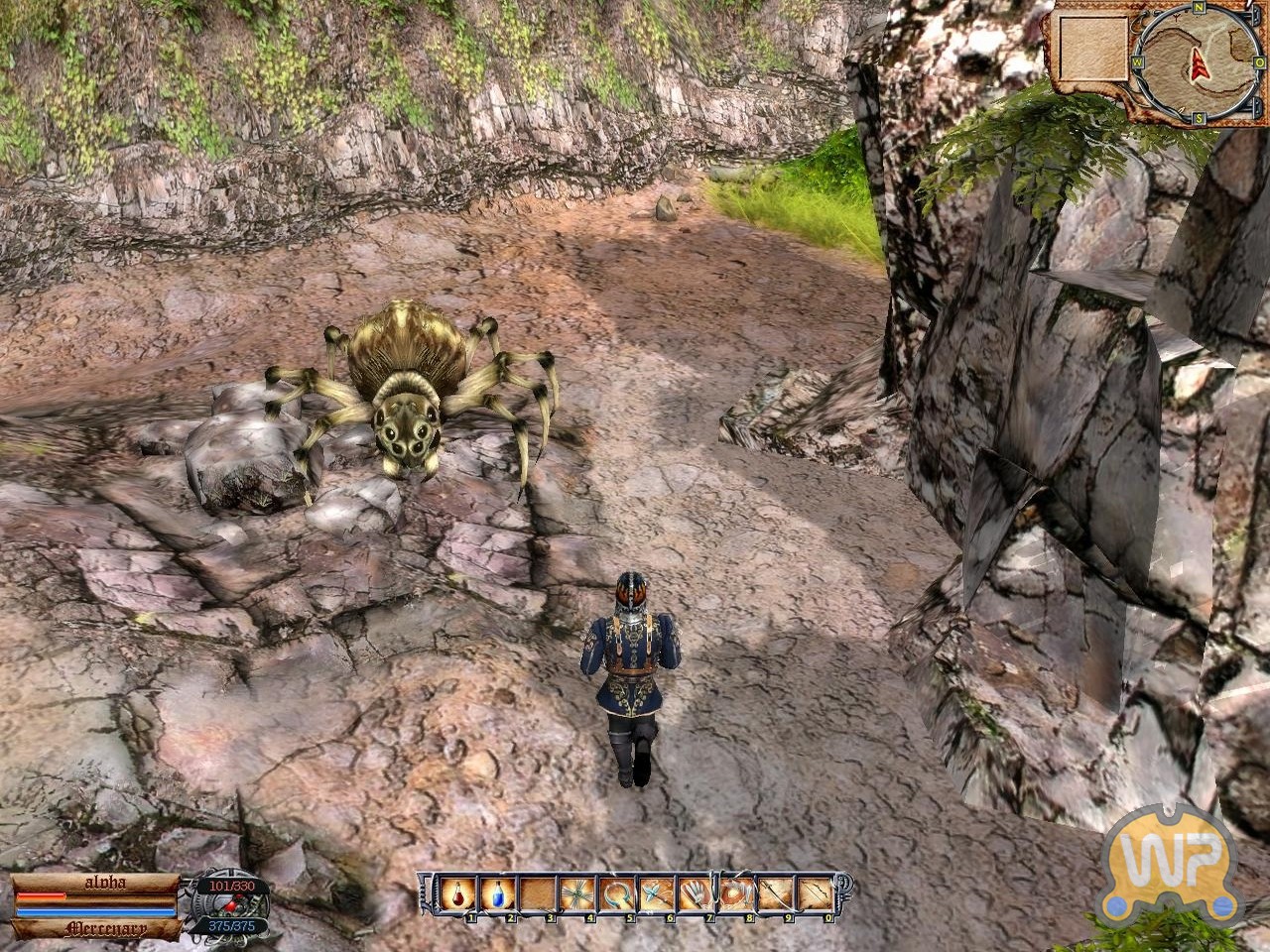The image size is (1270, 952).
Task: Equip the bow in slot 0
Action: [815, 893]
